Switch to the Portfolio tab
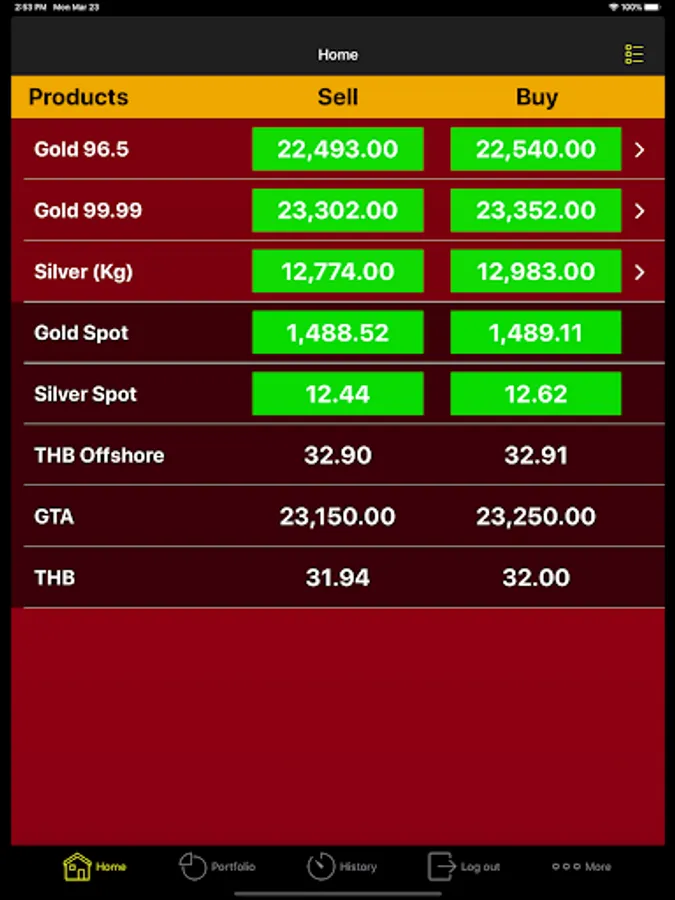675x900 pixels. click(217, 867)
